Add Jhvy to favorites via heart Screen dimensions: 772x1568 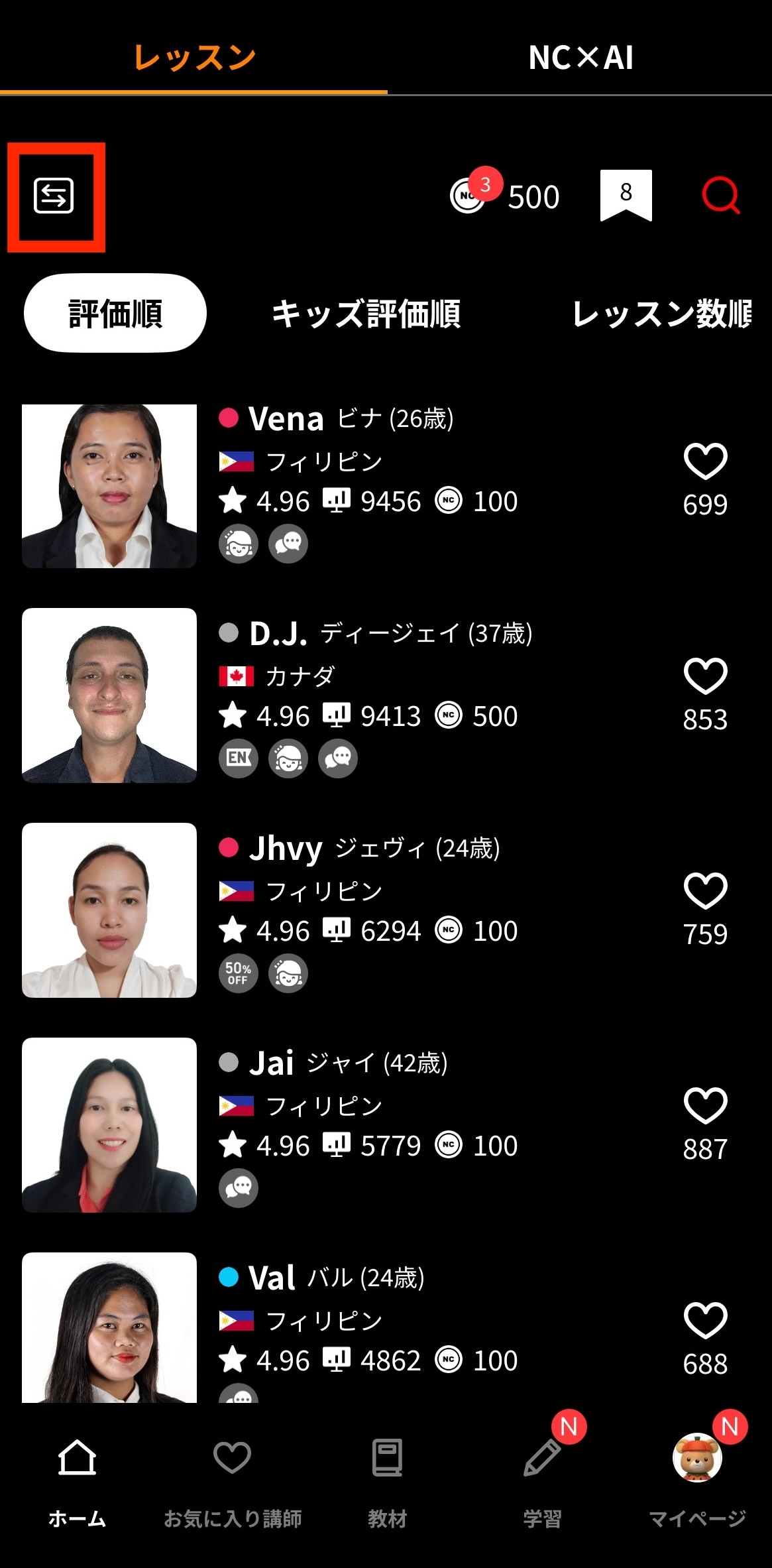tap(705, 891)
